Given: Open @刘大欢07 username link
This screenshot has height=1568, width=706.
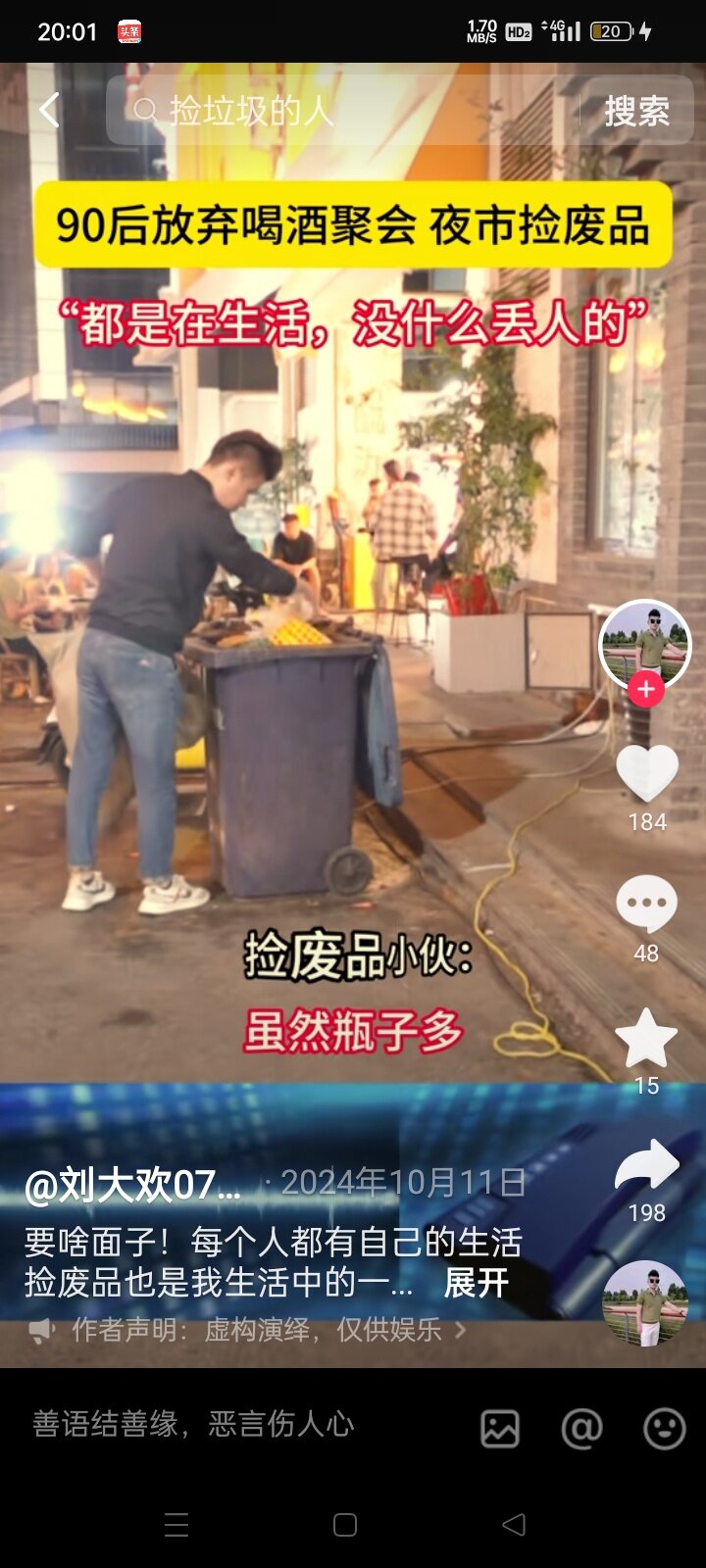Looking at the screenshot, I should pyautogui.click(x=132, y=1185).
